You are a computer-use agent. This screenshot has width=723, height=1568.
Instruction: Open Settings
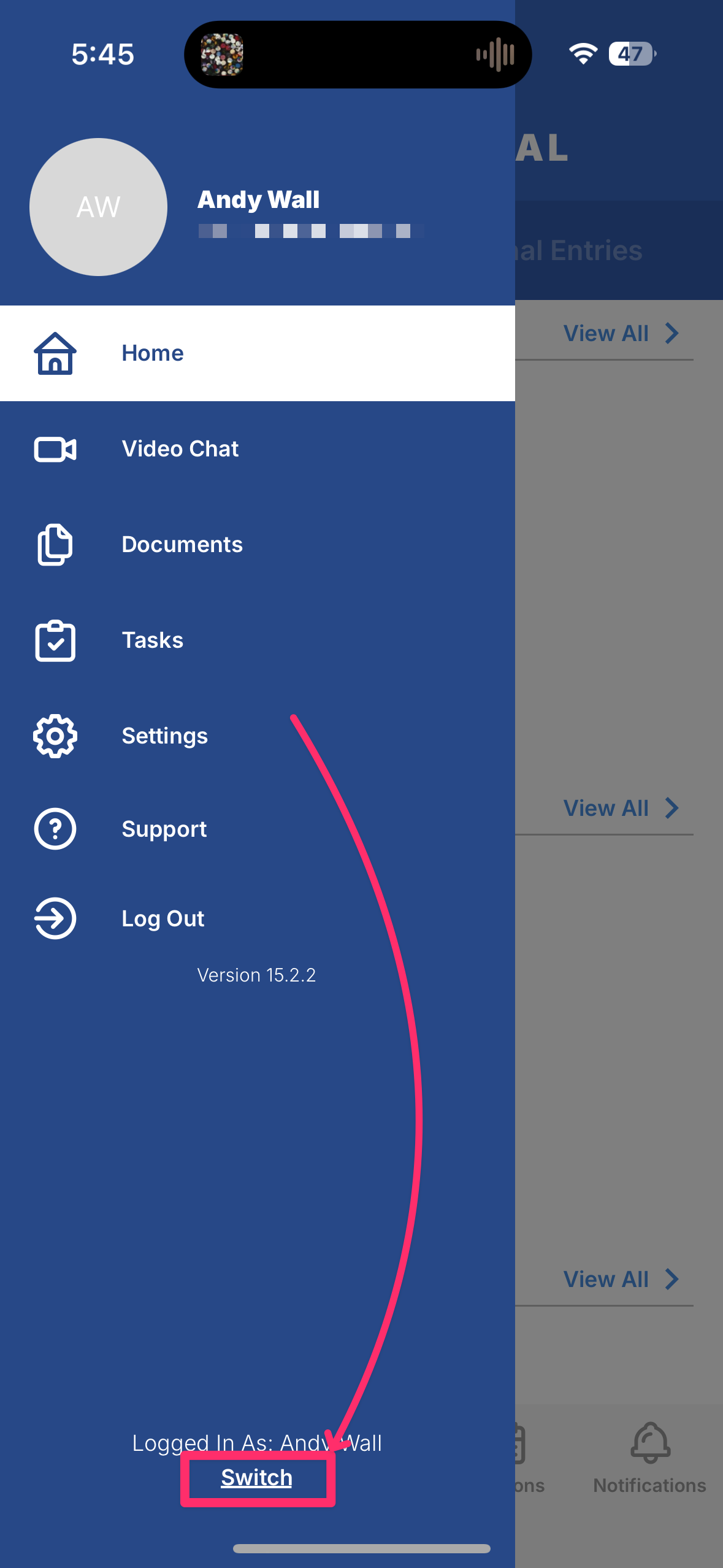click(x=257, y=736)
